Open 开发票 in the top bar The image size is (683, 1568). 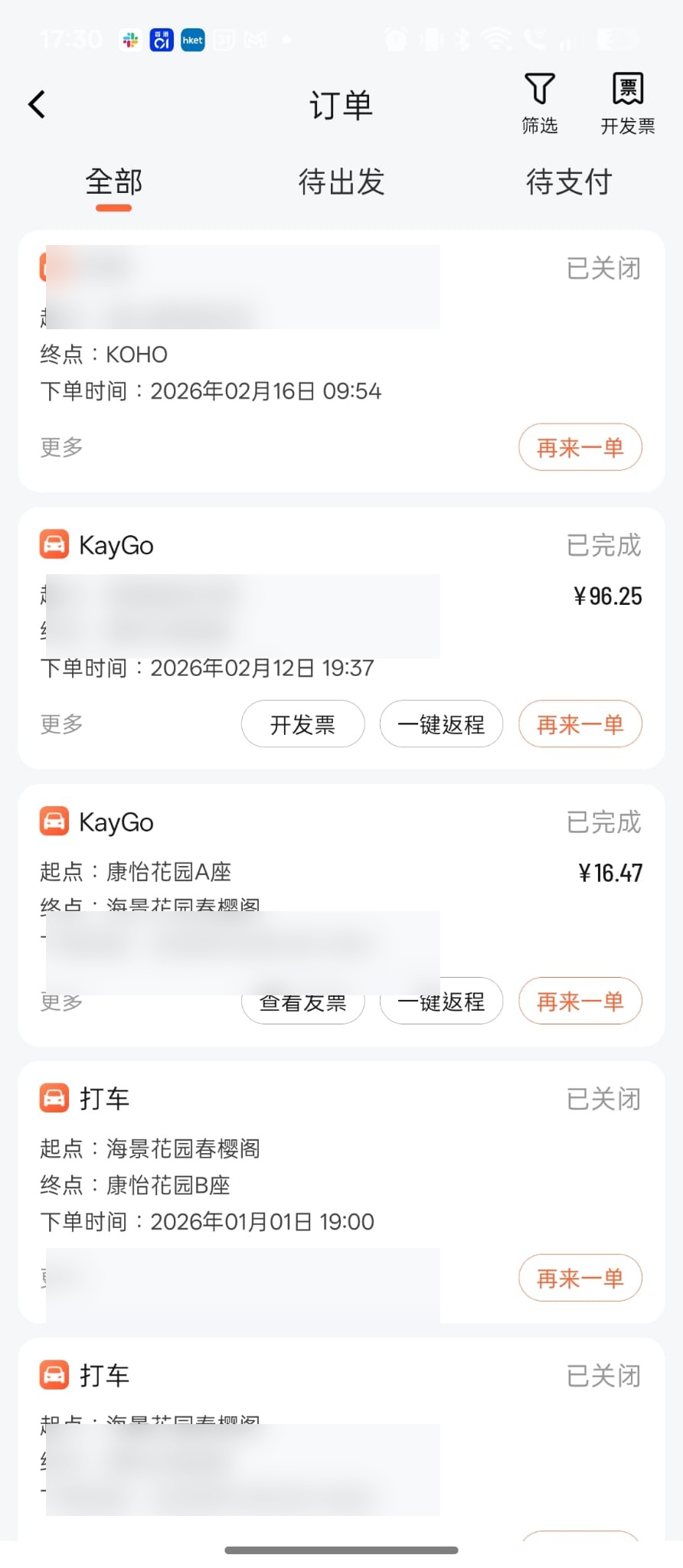tap(627, 103)
